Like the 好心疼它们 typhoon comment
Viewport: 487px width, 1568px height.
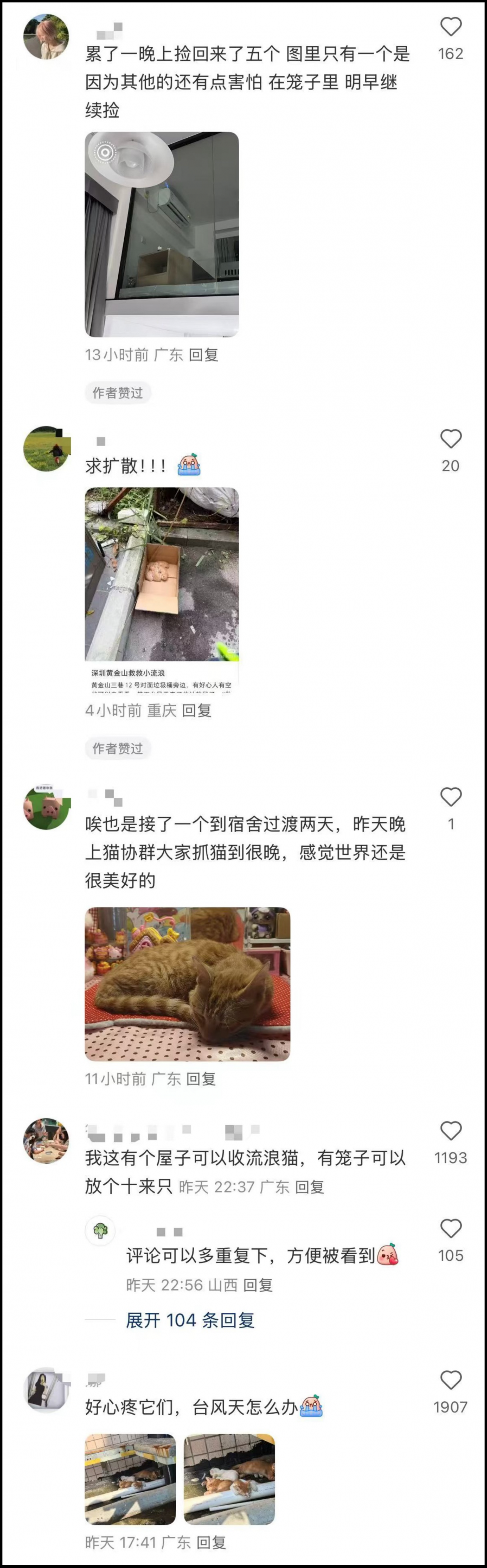[x=450, y=1380]
